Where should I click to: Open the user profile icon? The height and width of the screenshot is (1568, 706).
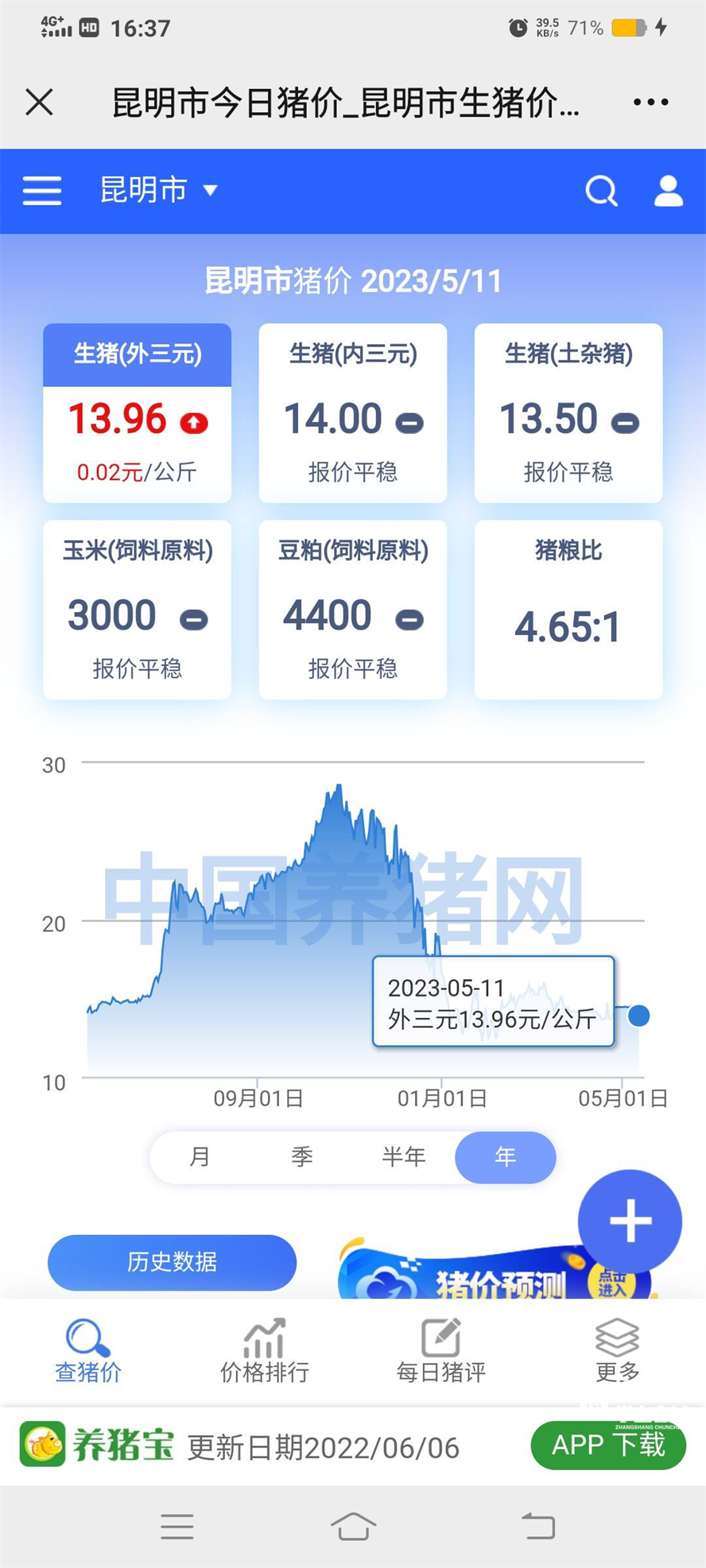pos(668,191)
